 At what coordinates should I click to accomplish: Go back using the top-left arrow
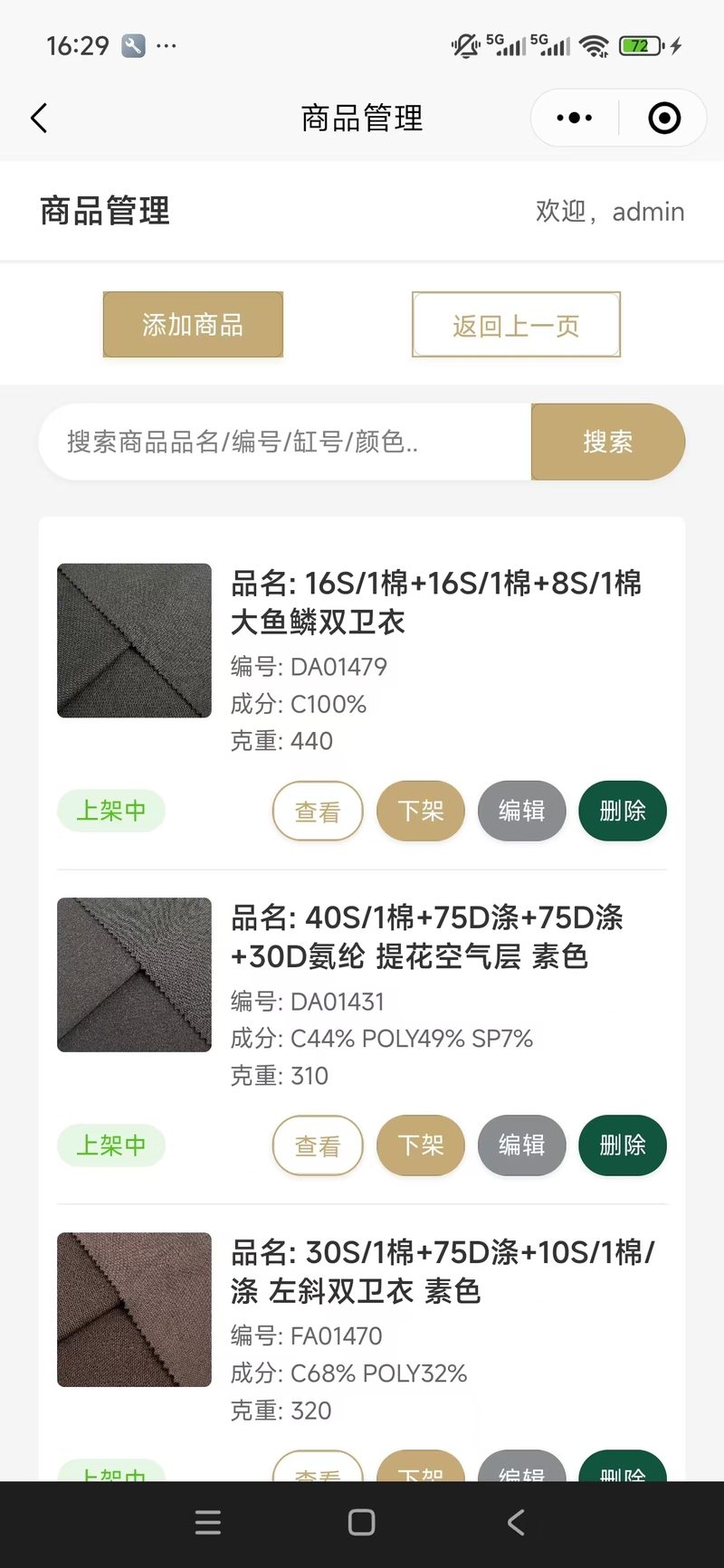click(39, 119)
